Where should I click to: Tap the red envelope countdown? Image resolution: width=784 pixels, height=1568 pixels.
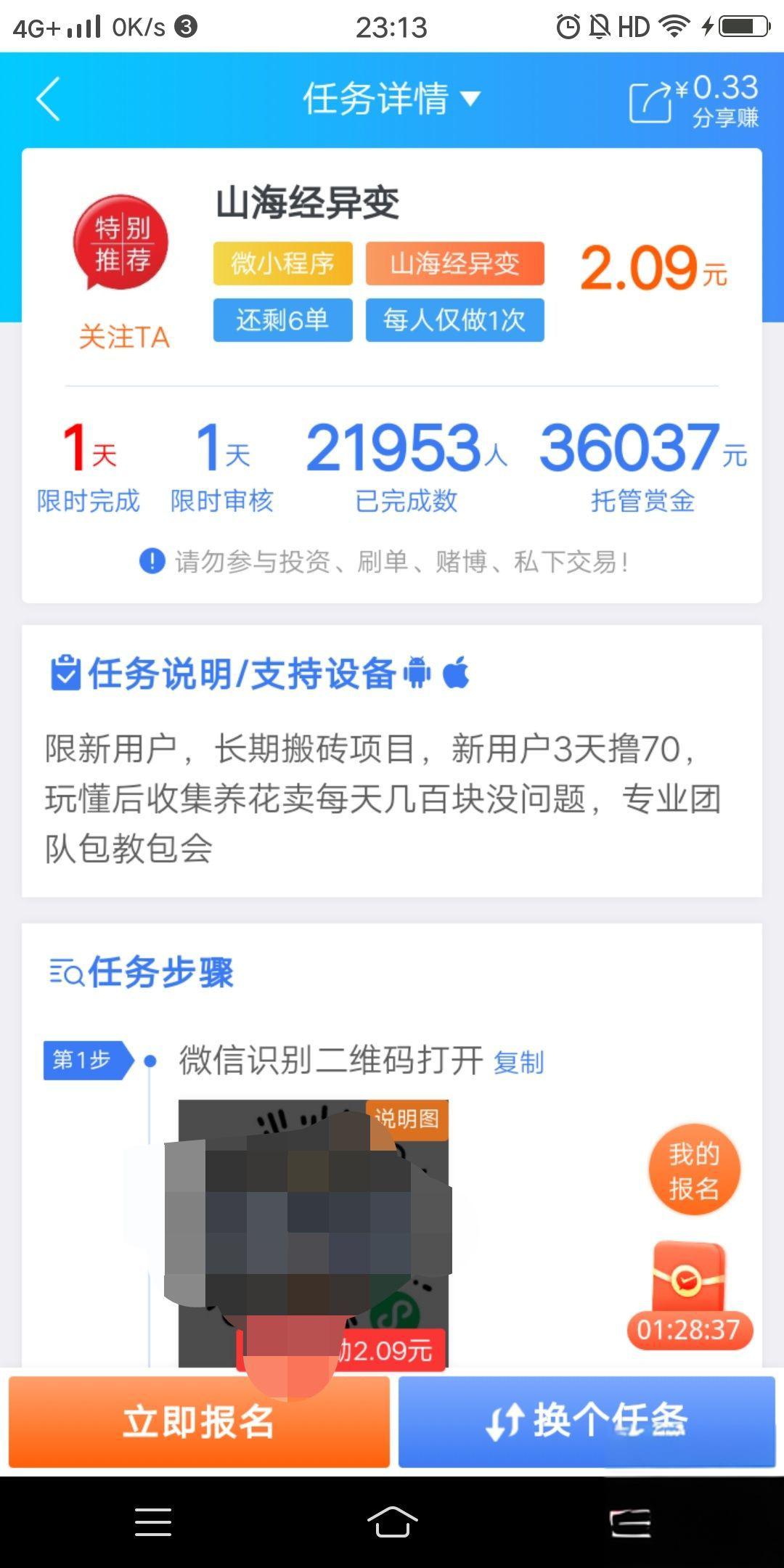(x=690, y=1296)
